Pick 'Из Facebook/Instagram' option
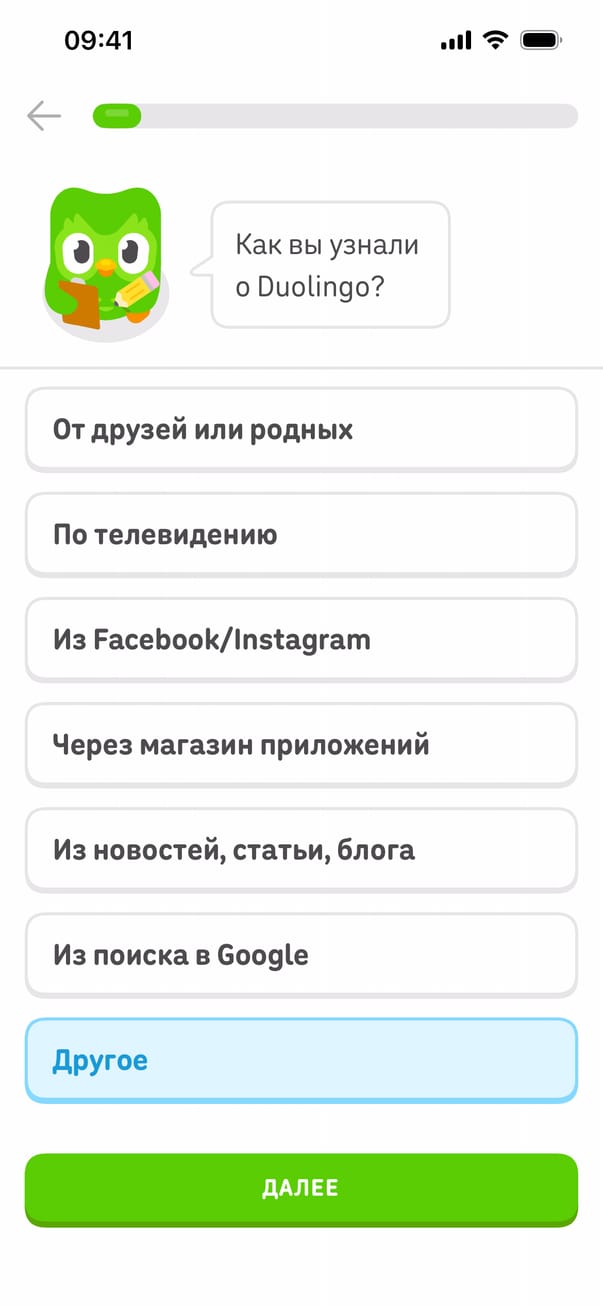Viewport: 603px width, 1305px height. pyautogui.click(x=301, y=640)
